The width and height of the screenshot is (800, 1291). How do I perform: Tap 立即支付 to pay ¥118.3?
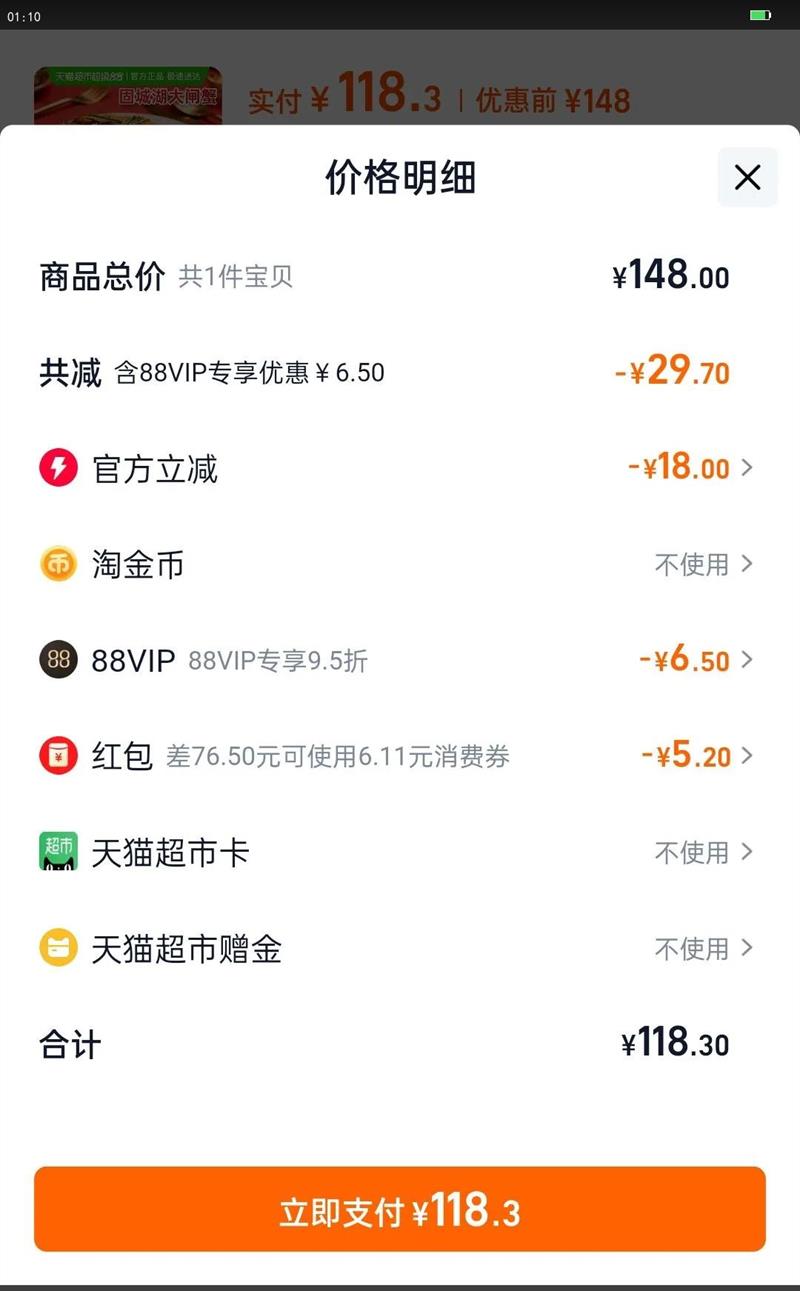click(x=400, y=1209)
